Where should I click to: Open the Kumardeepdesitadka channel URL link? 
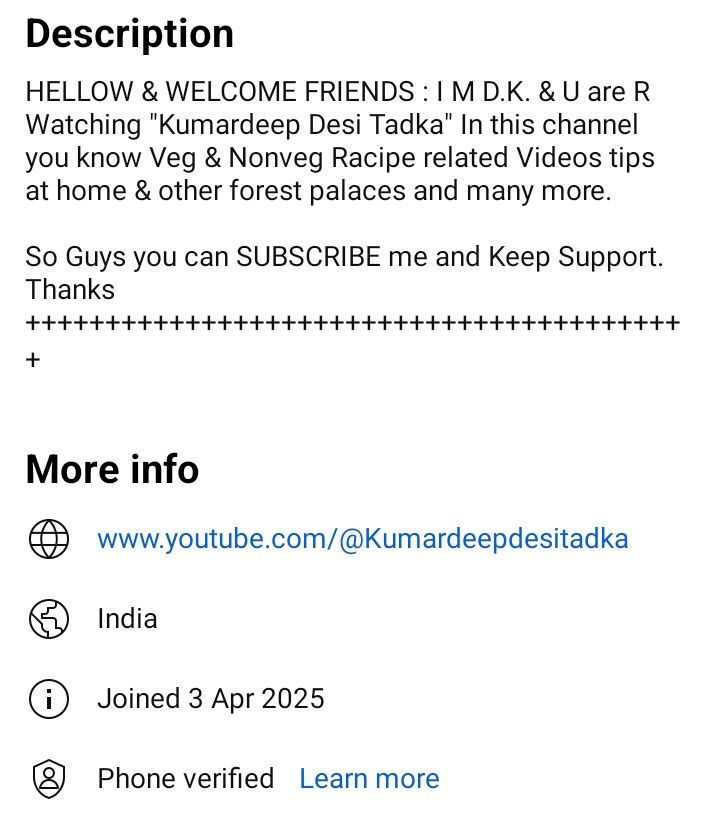click(x=362, y=539)
